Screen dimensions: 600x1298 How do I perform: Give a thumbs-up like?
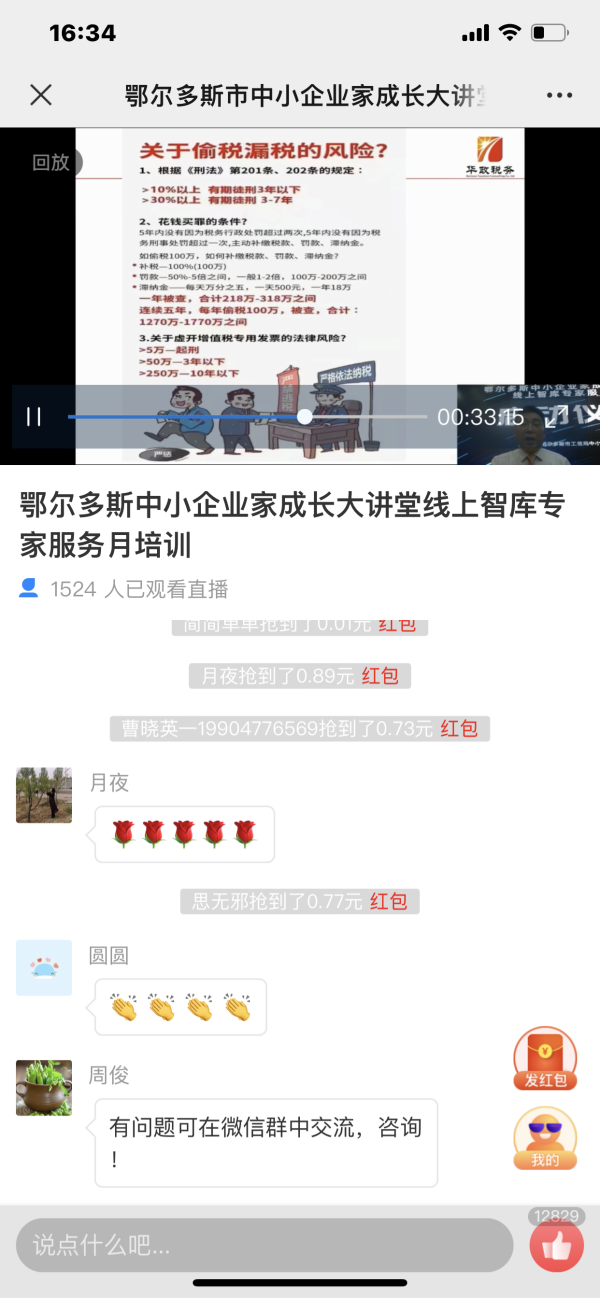coord(556,1245)
